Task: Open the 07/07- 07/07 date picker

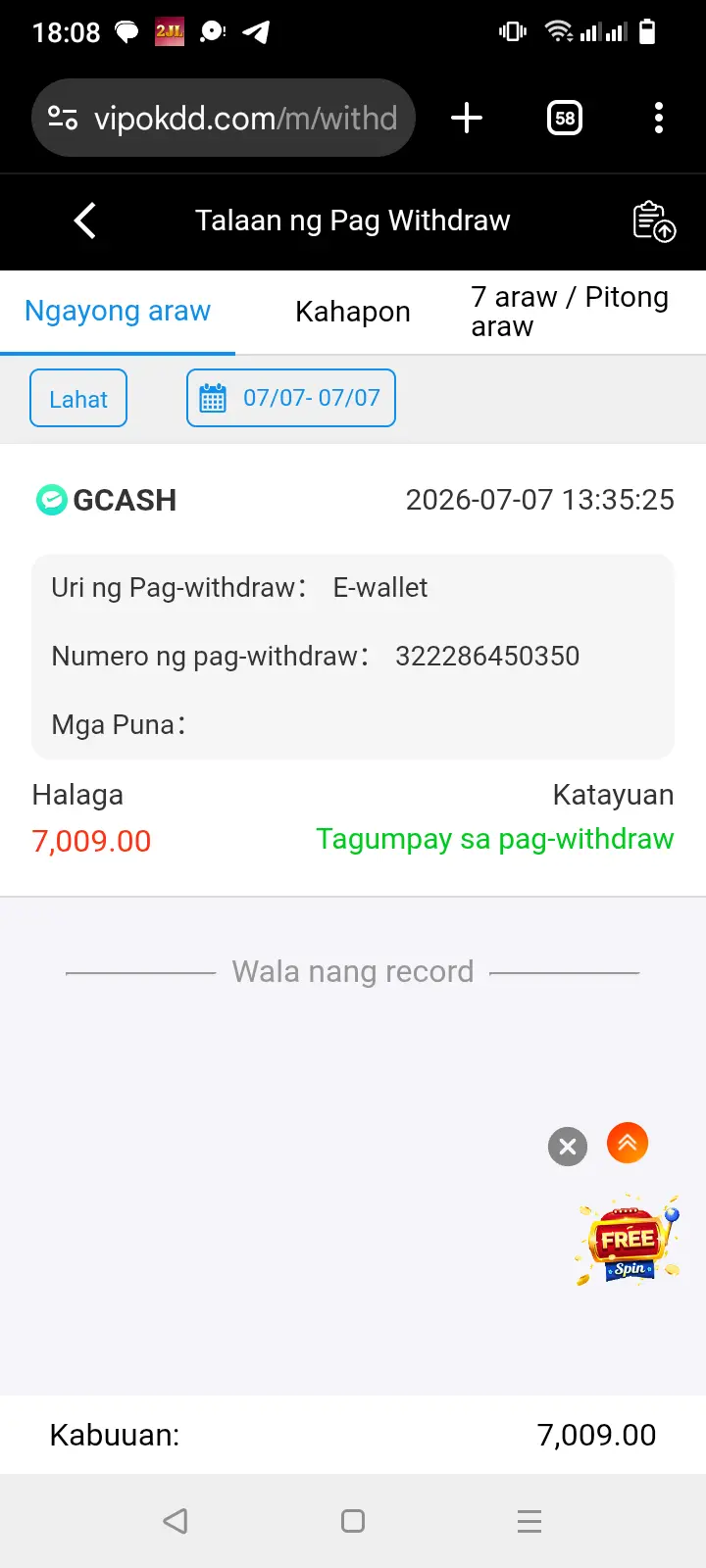Action: click(x=291, y=398)
